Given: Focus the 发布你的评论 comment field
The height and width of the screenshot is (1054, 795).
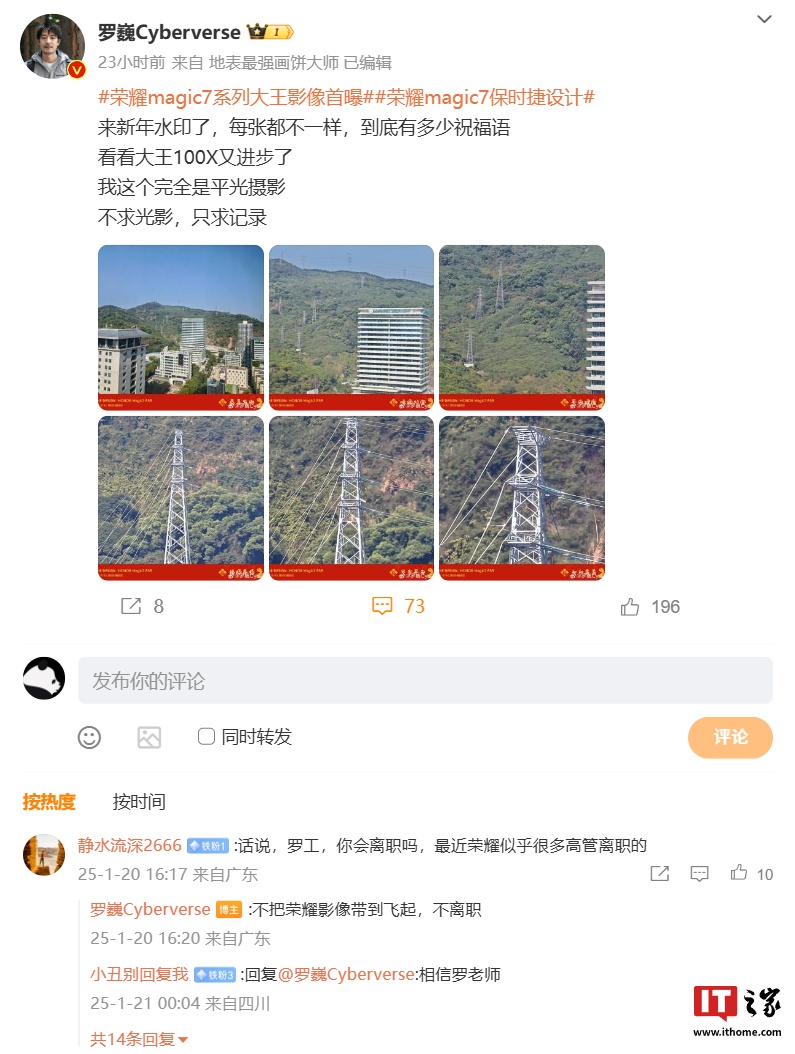Looking at the screenshot, I should click(425, 680).
